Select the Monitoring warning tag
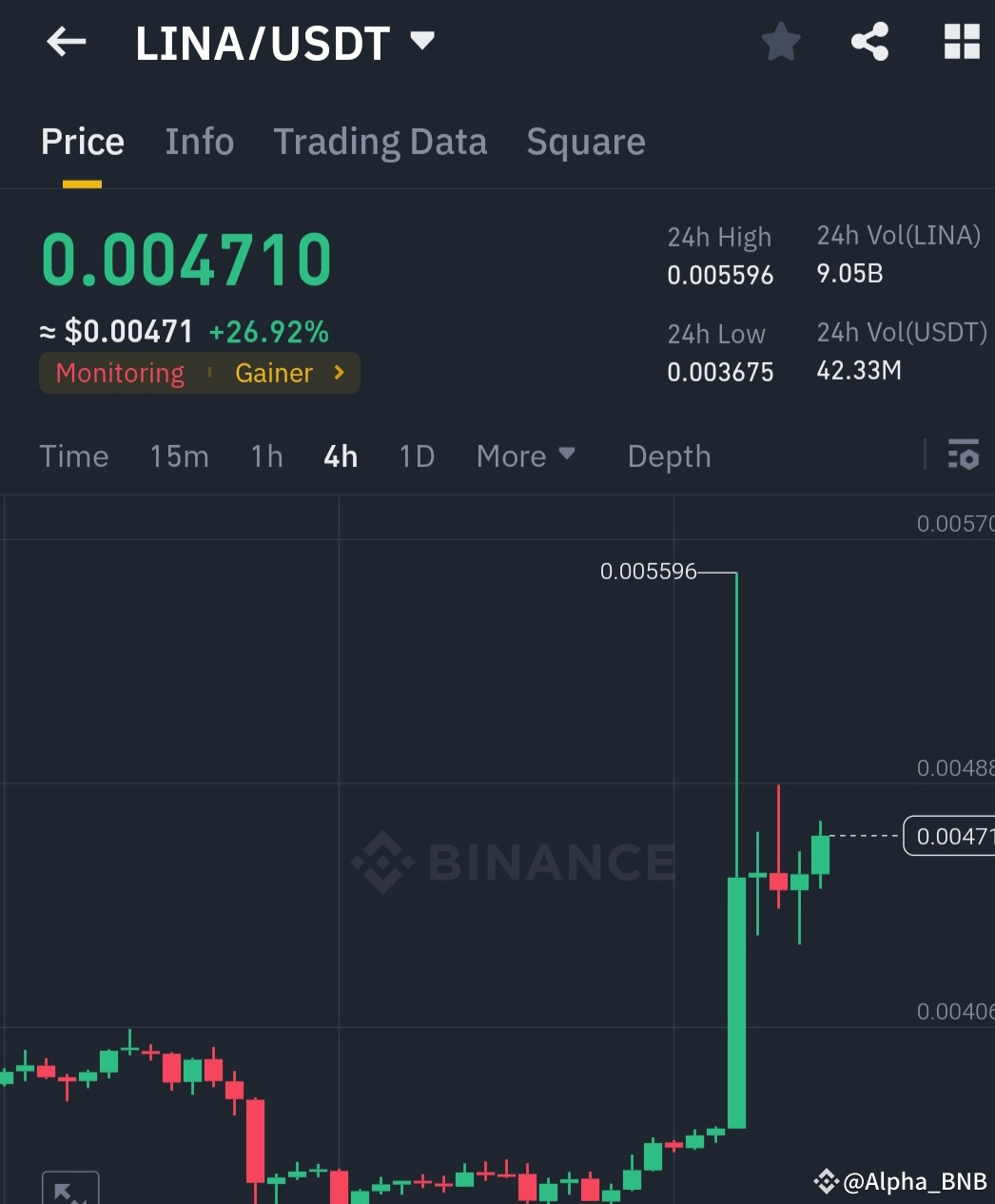Image resolution: width=995 pixels, height=1204 pixels. pos(118,373)
